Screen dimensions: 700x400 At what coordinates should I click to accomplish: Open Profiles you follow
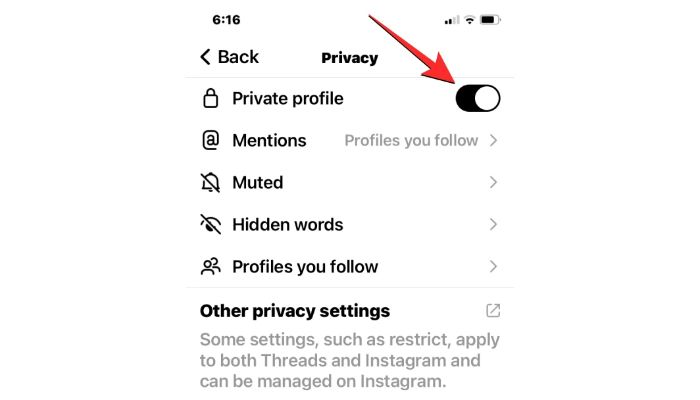pos(350,266)
